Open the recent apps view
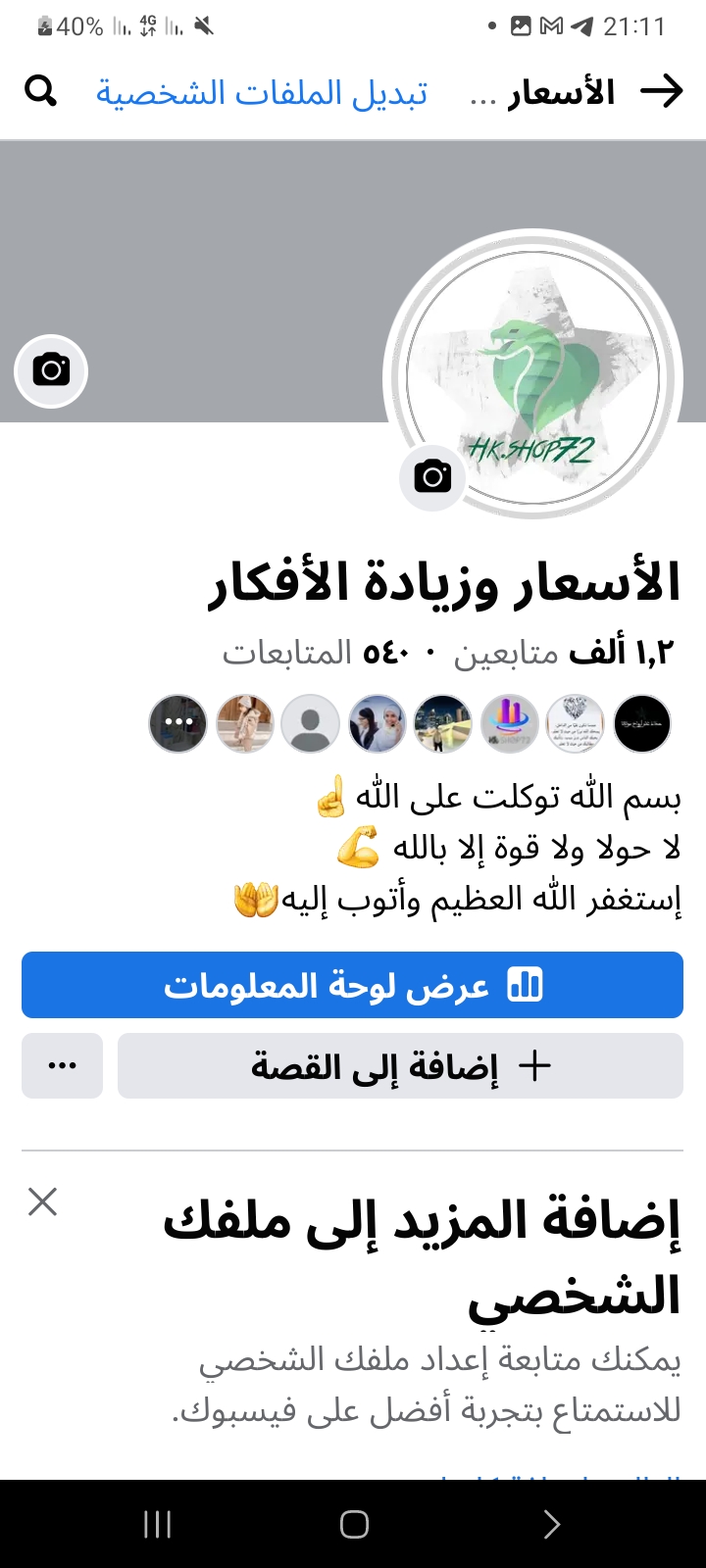Image resolution: width=706 pixels, height=1568 pixels. (157, 1524)
